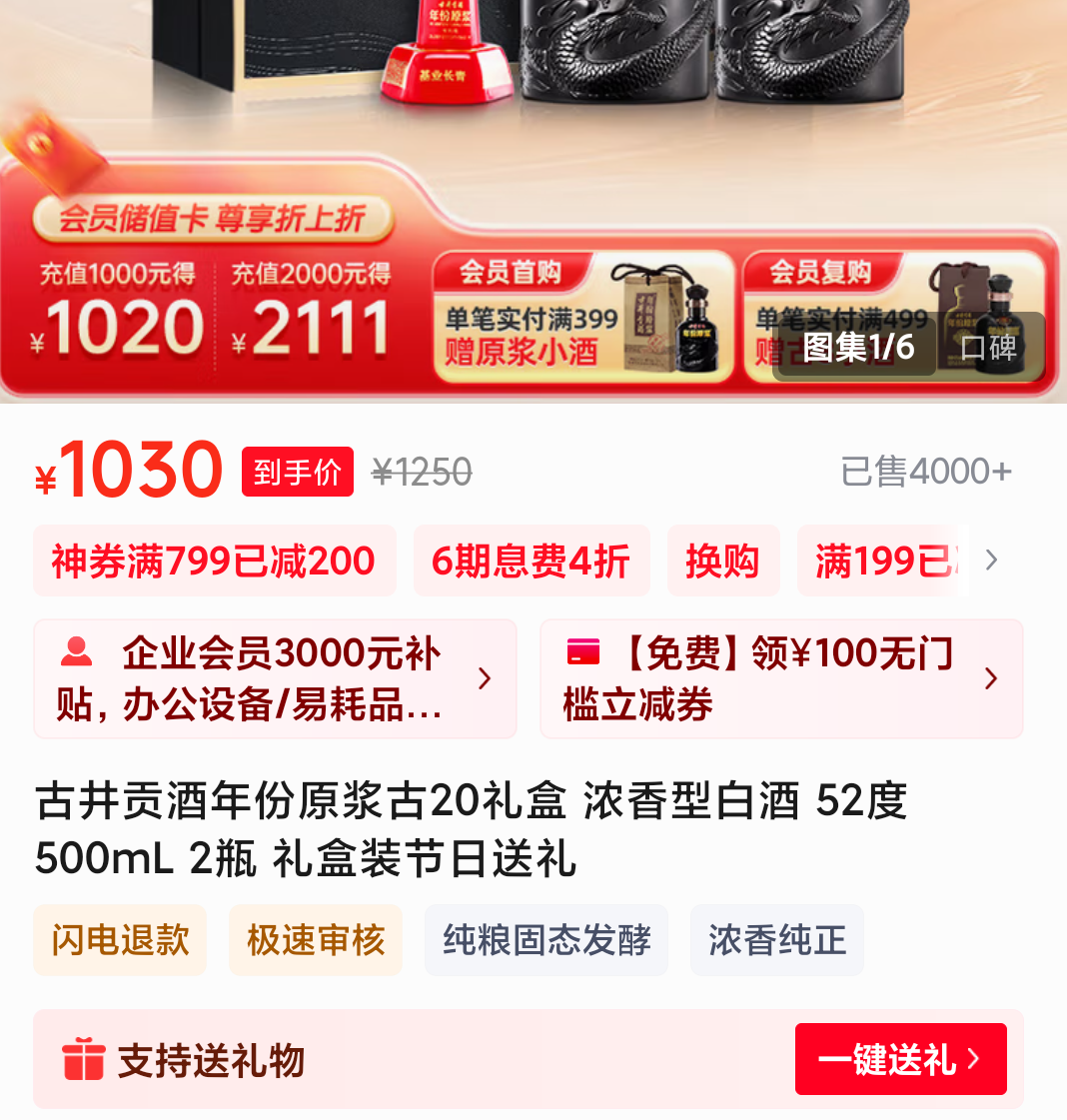Open the product image banner
The height and width of the screenshot is (1120, 1067).
[533, 120]
